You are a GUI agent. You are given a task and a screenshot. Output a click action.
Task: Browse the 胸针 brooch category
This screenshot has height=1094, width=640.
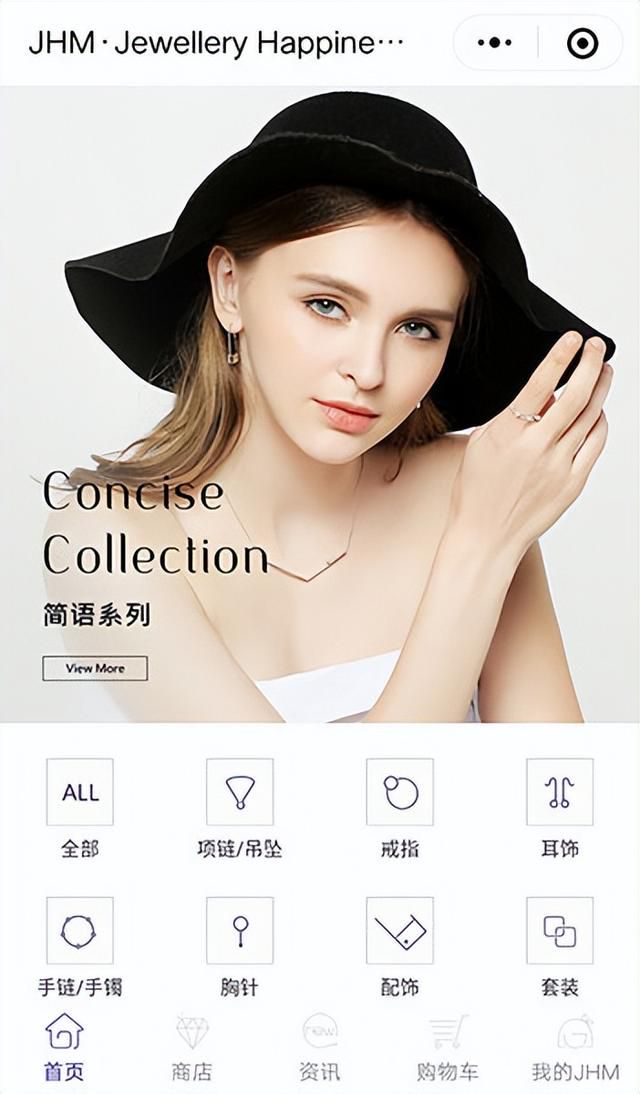(240, 931)
